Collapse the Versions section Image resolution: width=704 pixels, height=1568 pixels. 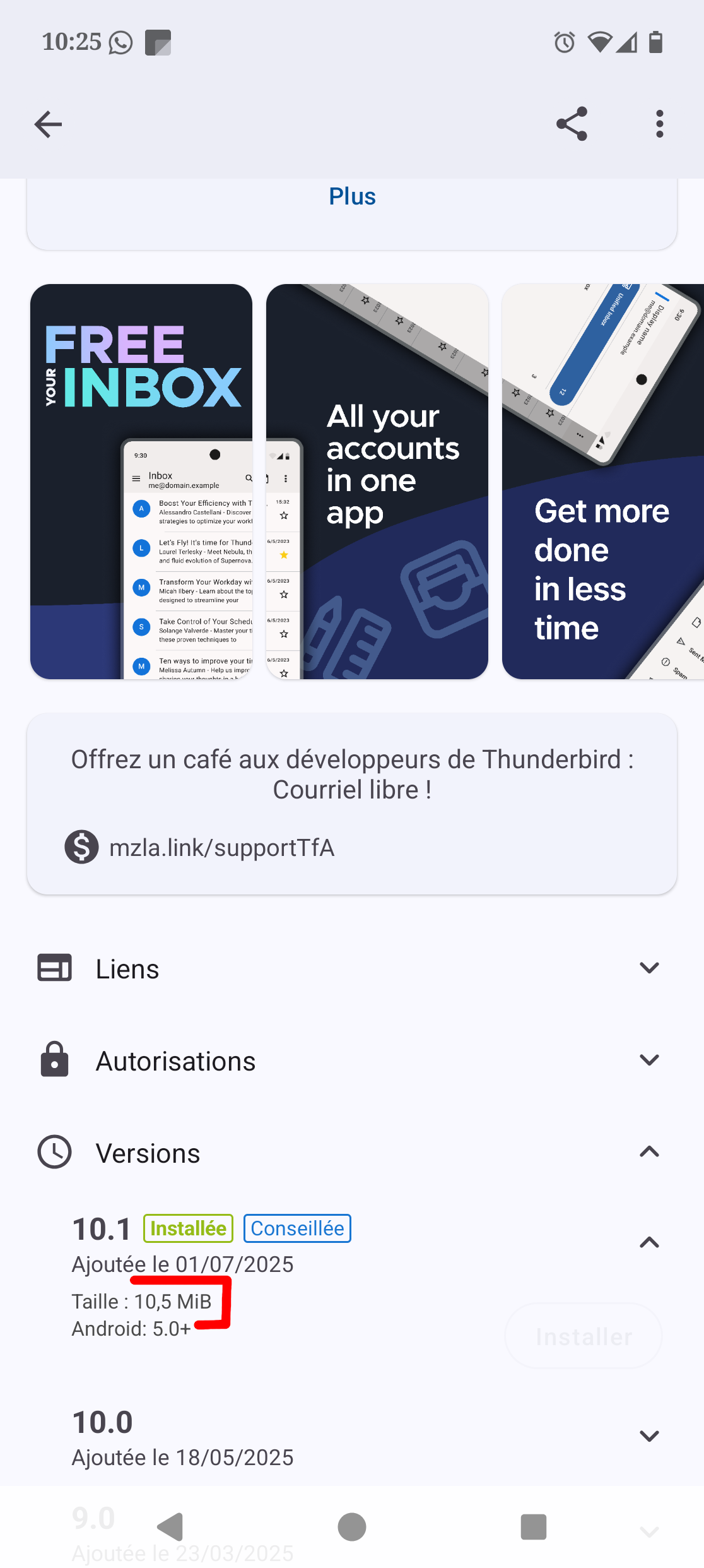click(352, 1153)
